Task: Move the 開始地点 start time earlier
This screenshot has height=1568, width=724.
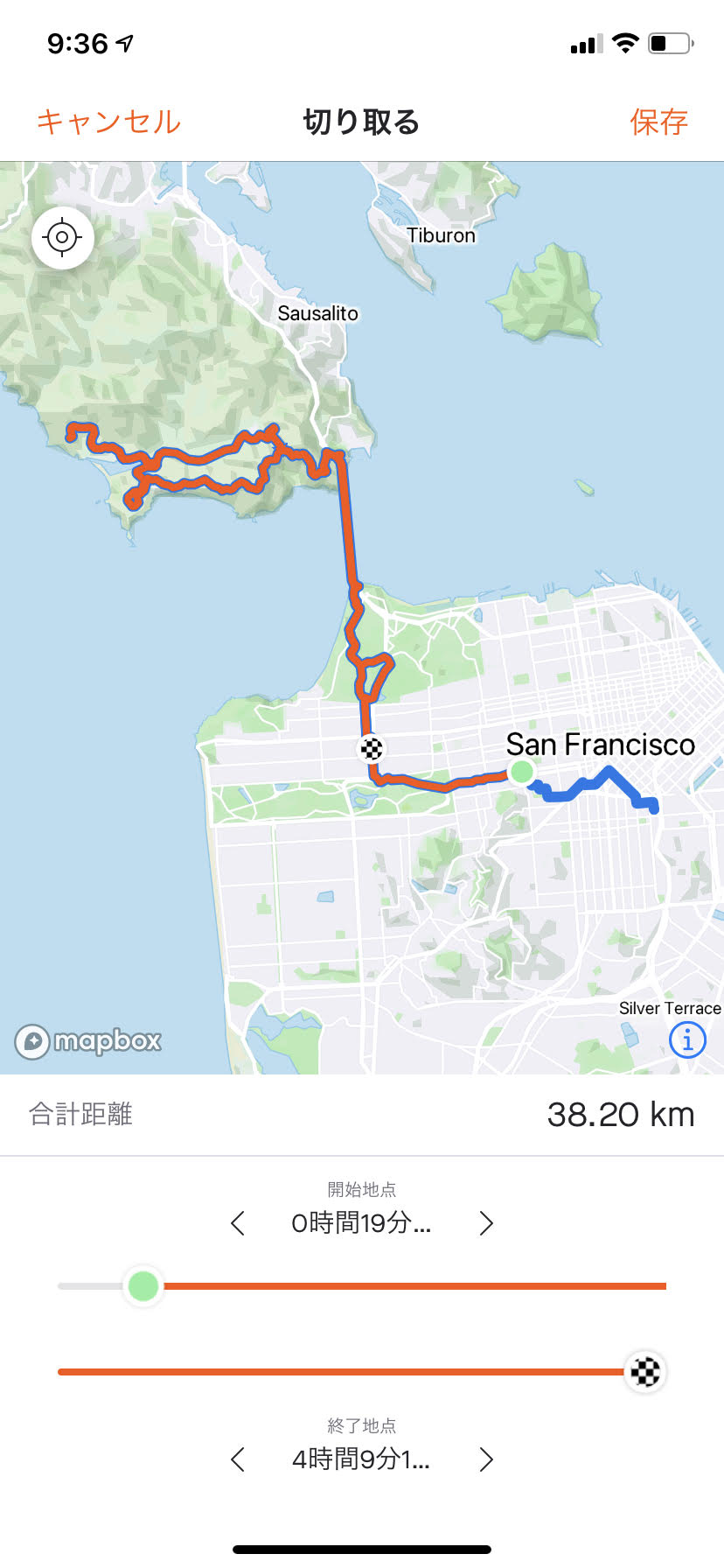Action: point(238,1223)
